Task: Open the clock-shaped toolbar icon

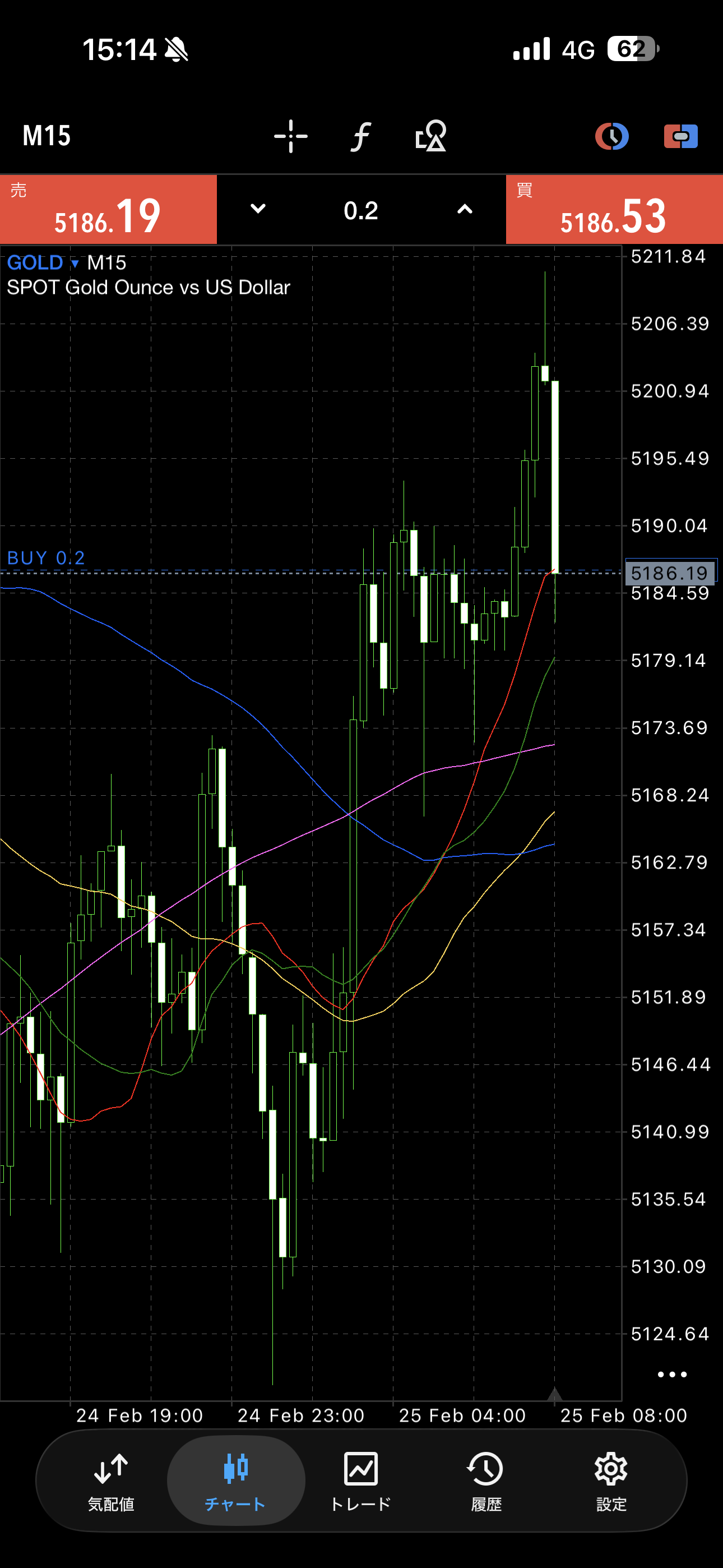Action: [x=611, y=136]
